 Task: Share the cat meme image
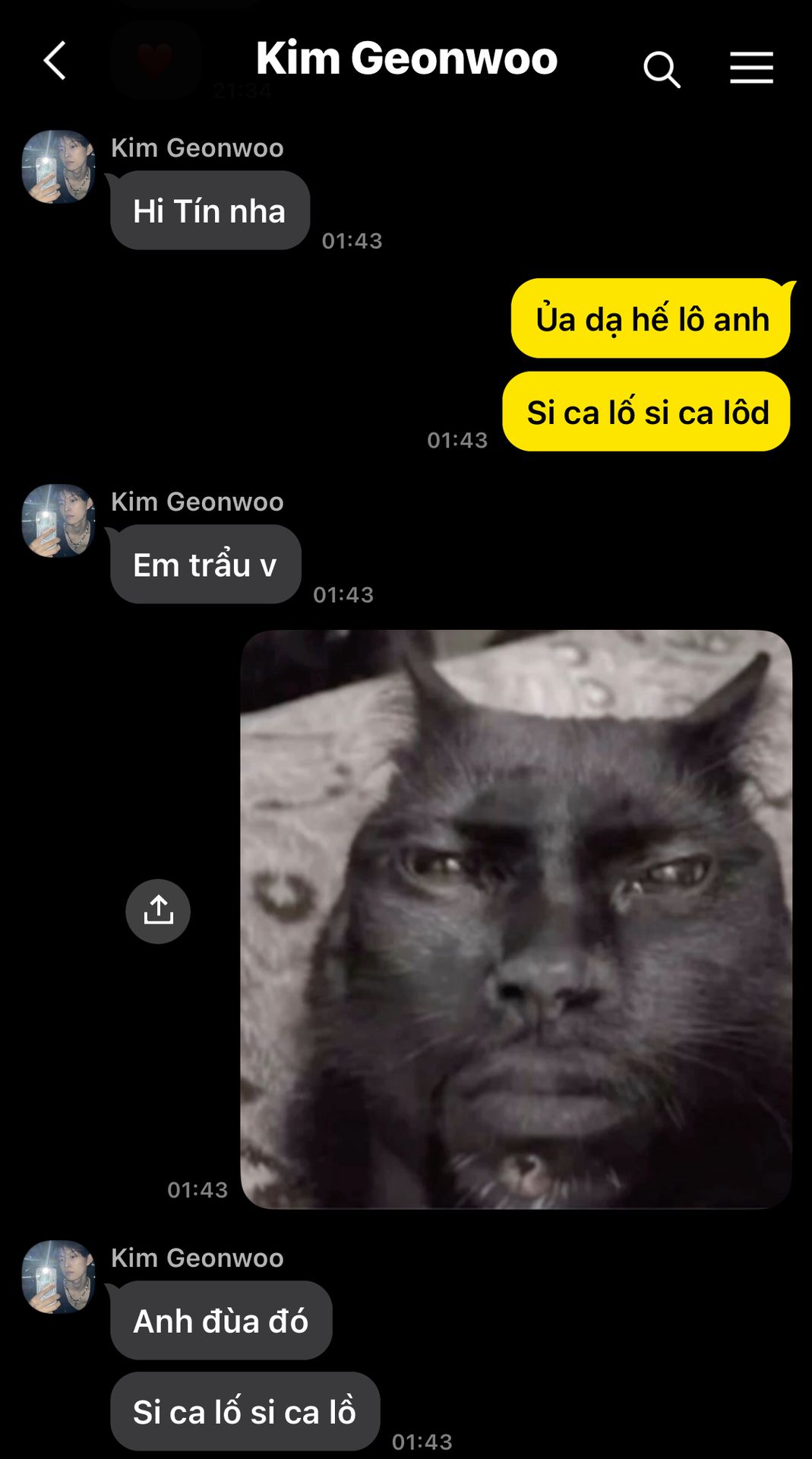point(158,911)
